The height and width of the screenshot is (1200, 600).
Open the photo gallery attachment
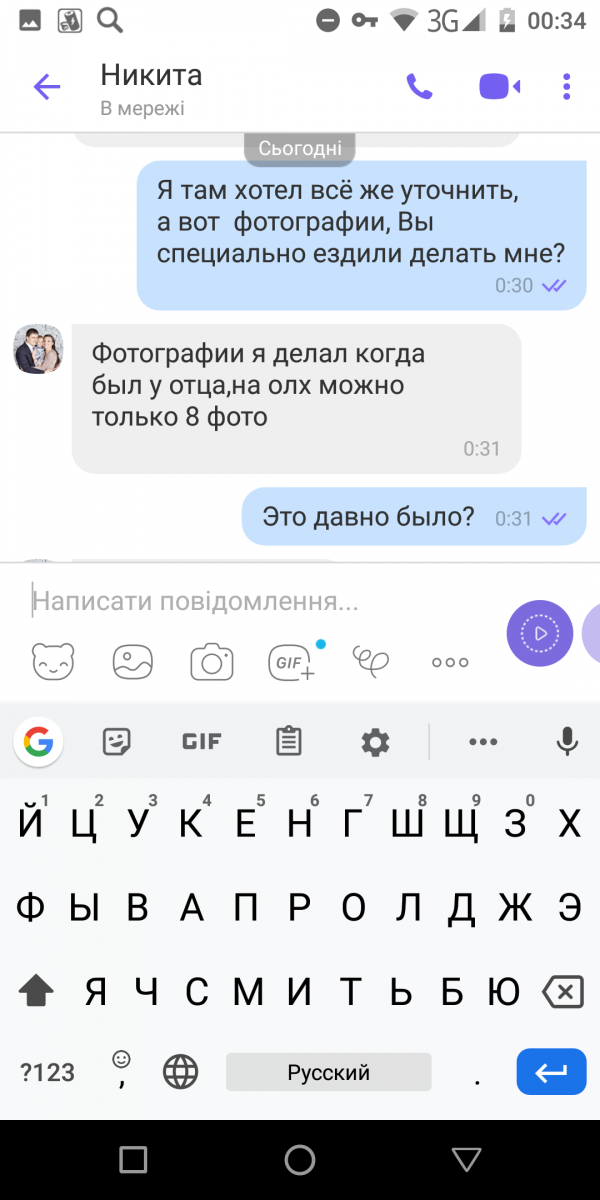(x=132, y=661)
